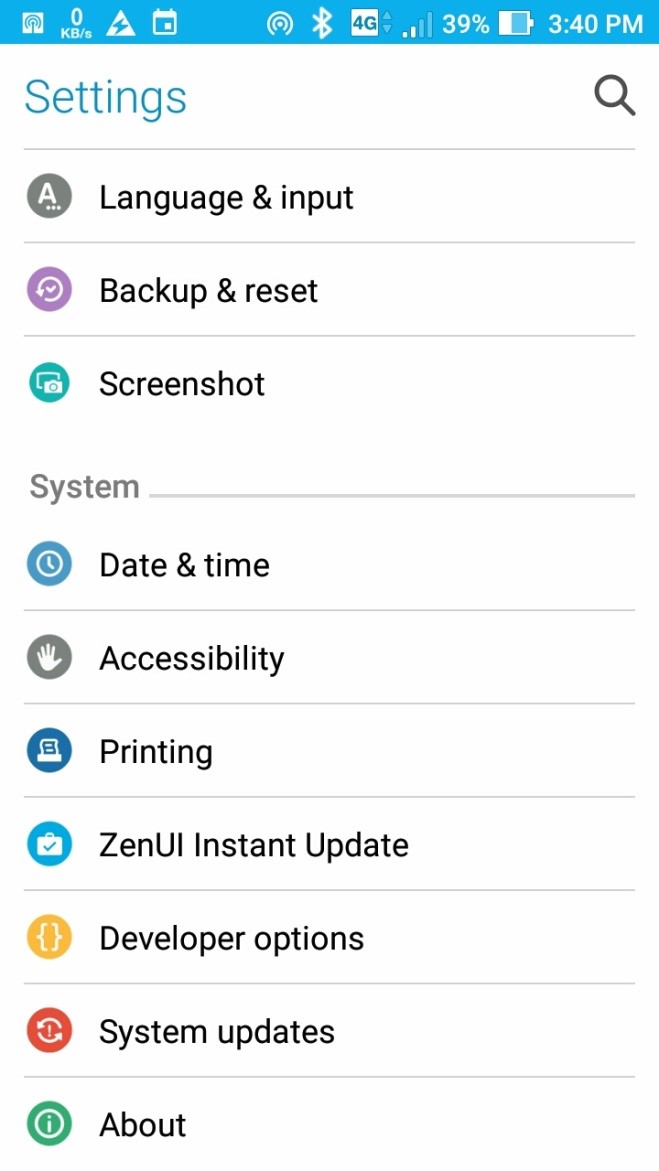Select the Accessibility option
The height and width of the screenshot is (1171, 659).
click(191, 658)
